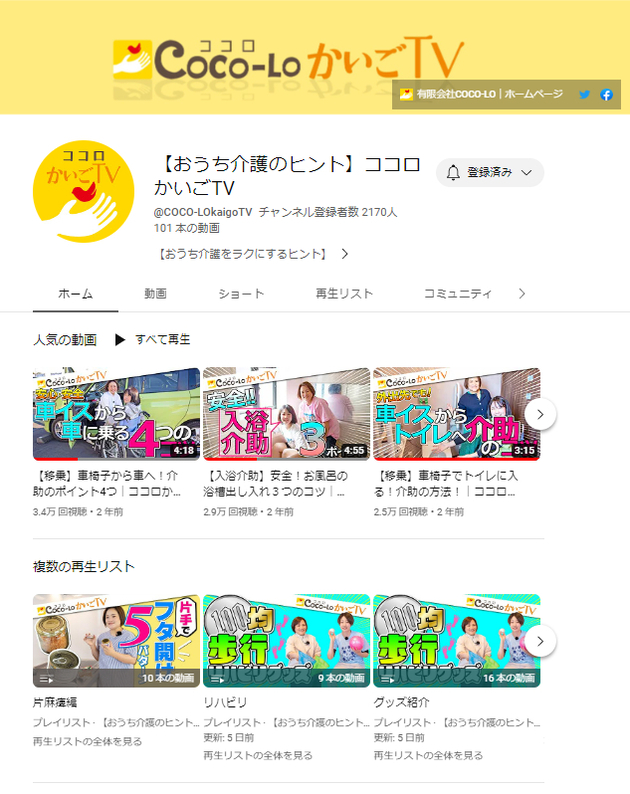Play the 車椅子でトイレに入る video
630x794 pixels.
pyautogui.click(x=456, y=414)
